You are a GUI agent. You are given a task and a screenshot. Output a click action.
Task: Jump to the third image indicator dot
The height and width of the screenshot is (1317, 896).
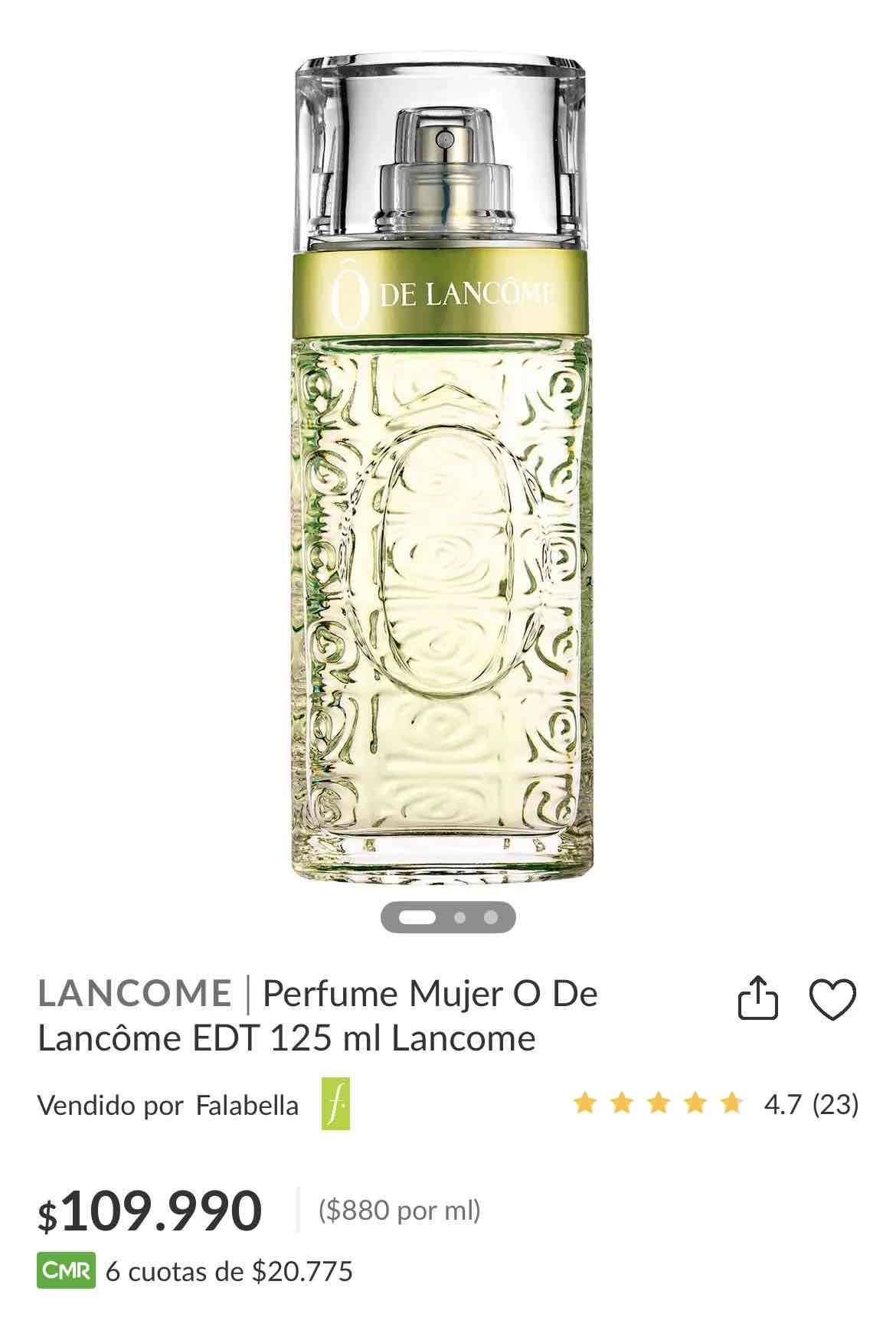coord(492,915)
